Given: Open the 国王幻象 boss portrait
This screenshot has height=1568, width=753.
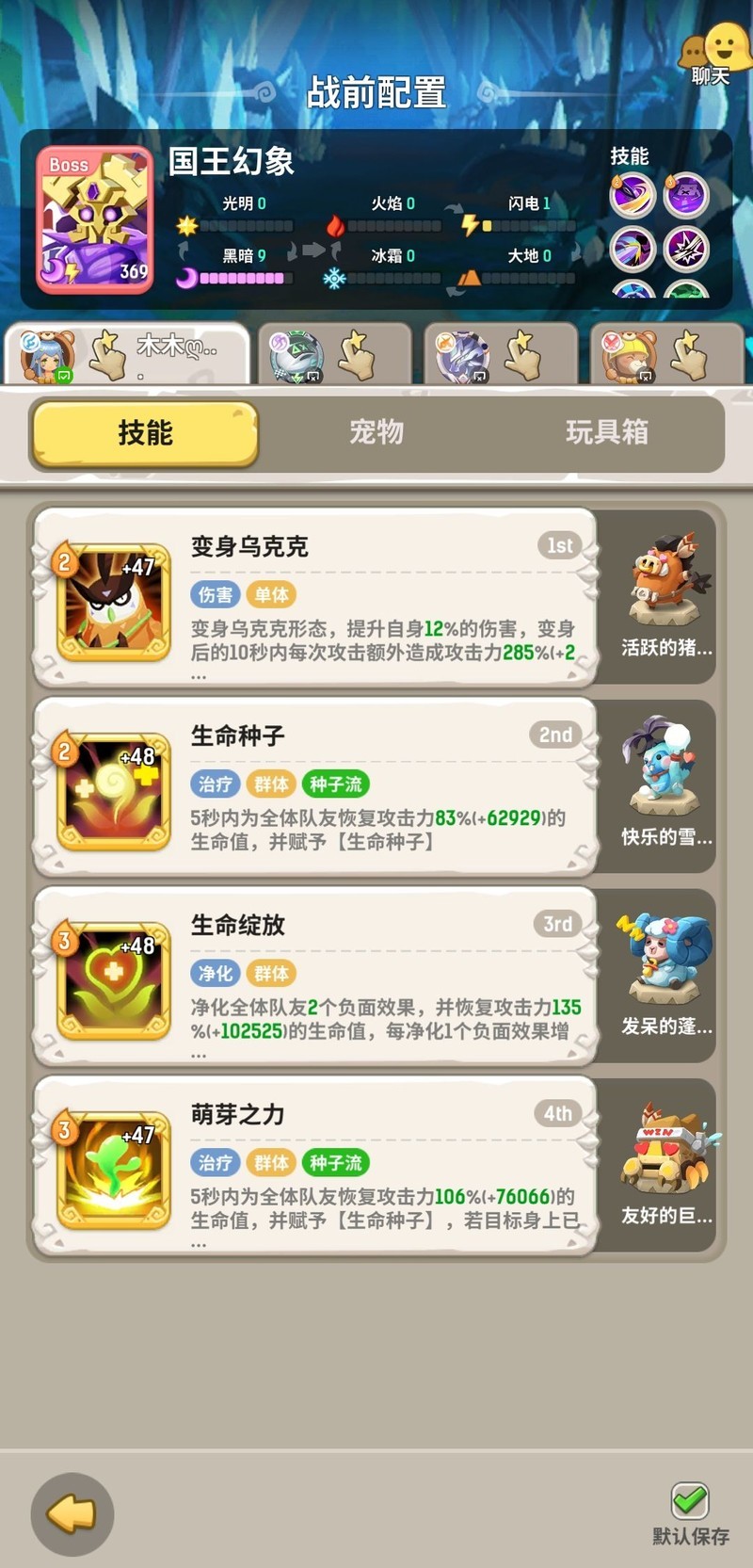Looking at the screenshot, I should click(95, 219).
